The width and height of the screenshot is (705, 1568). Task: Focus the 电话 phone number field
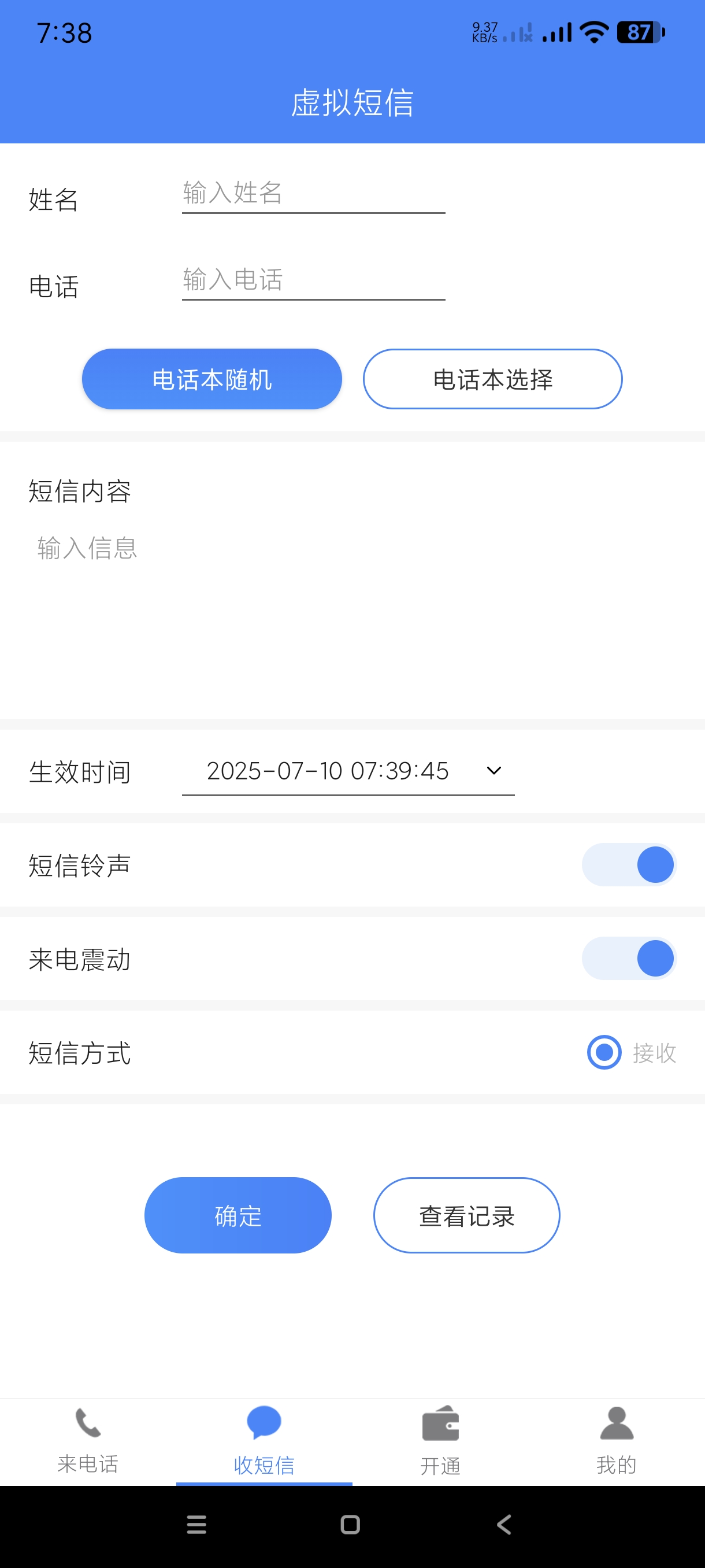click(313, 280)
